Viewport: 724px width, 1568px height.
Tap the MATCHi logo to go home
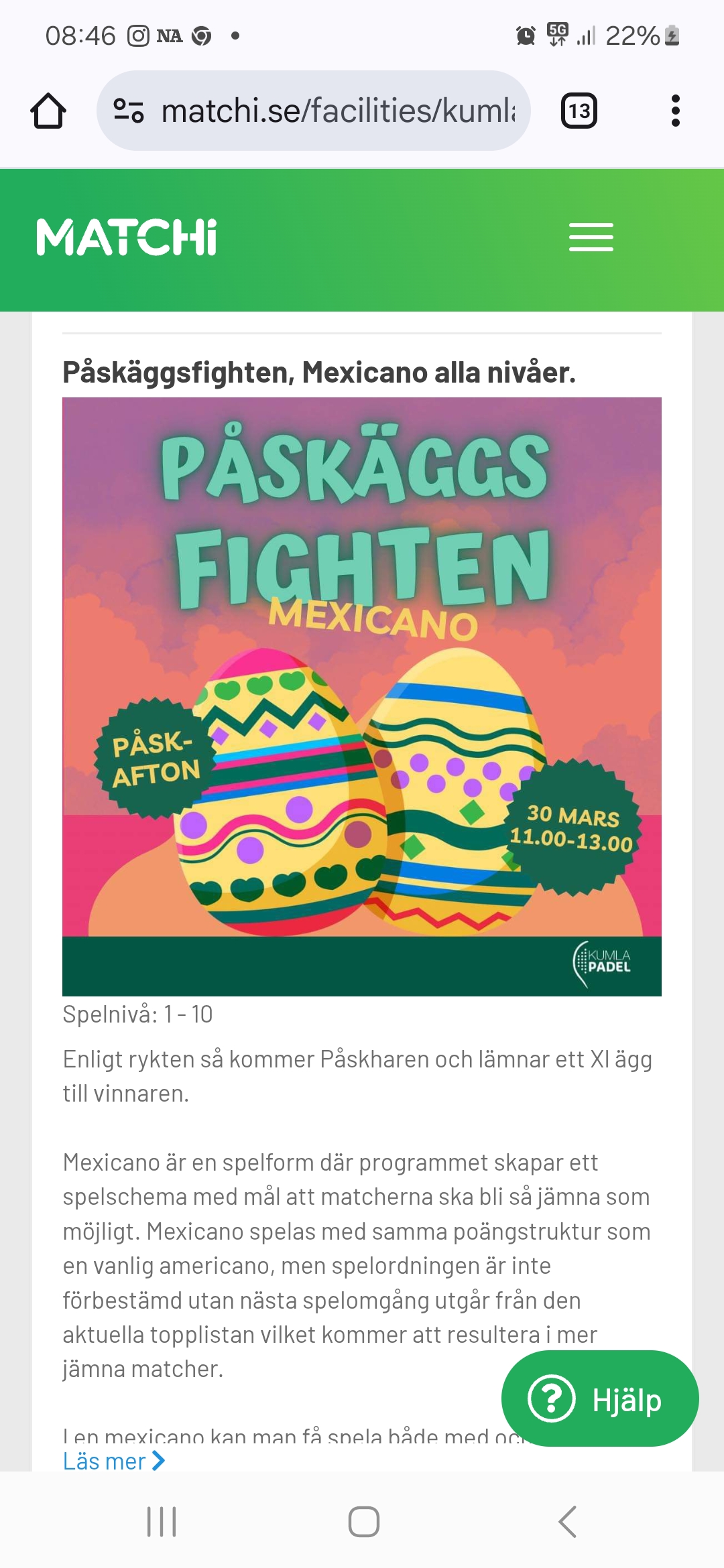(127, 237)
